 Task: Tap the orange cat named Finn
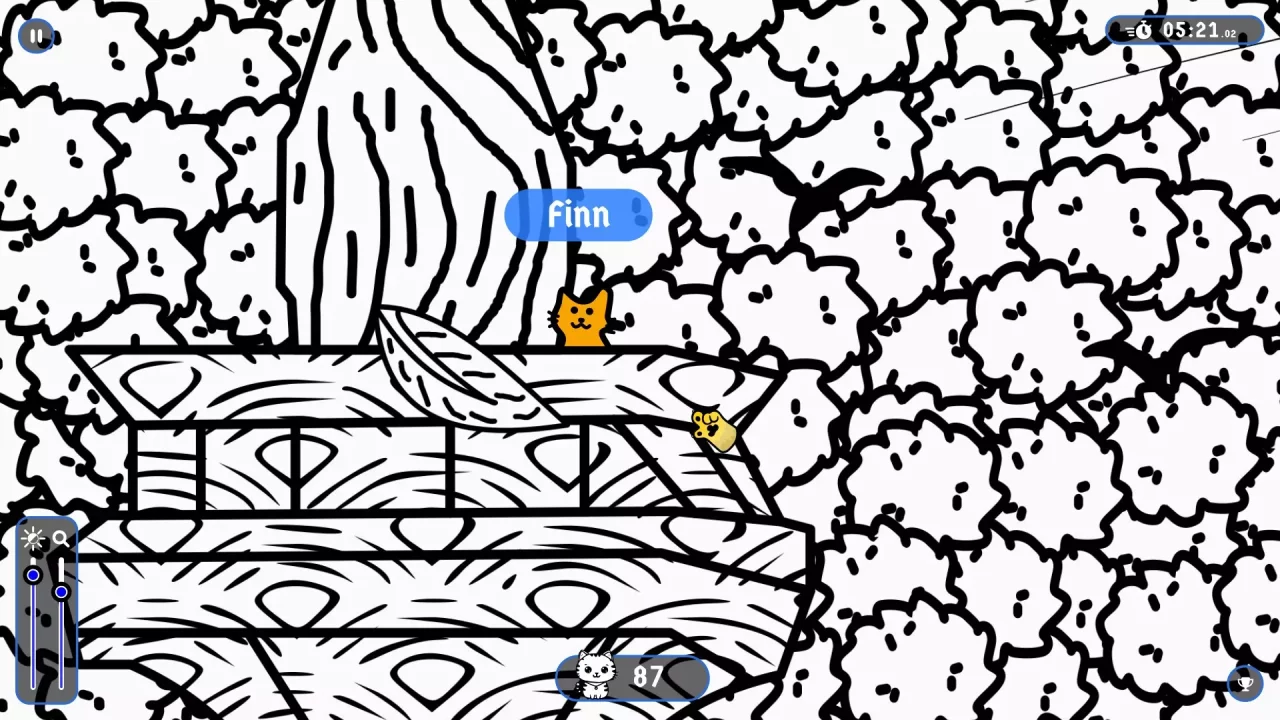pyautogui.click(x=582, y=319)
